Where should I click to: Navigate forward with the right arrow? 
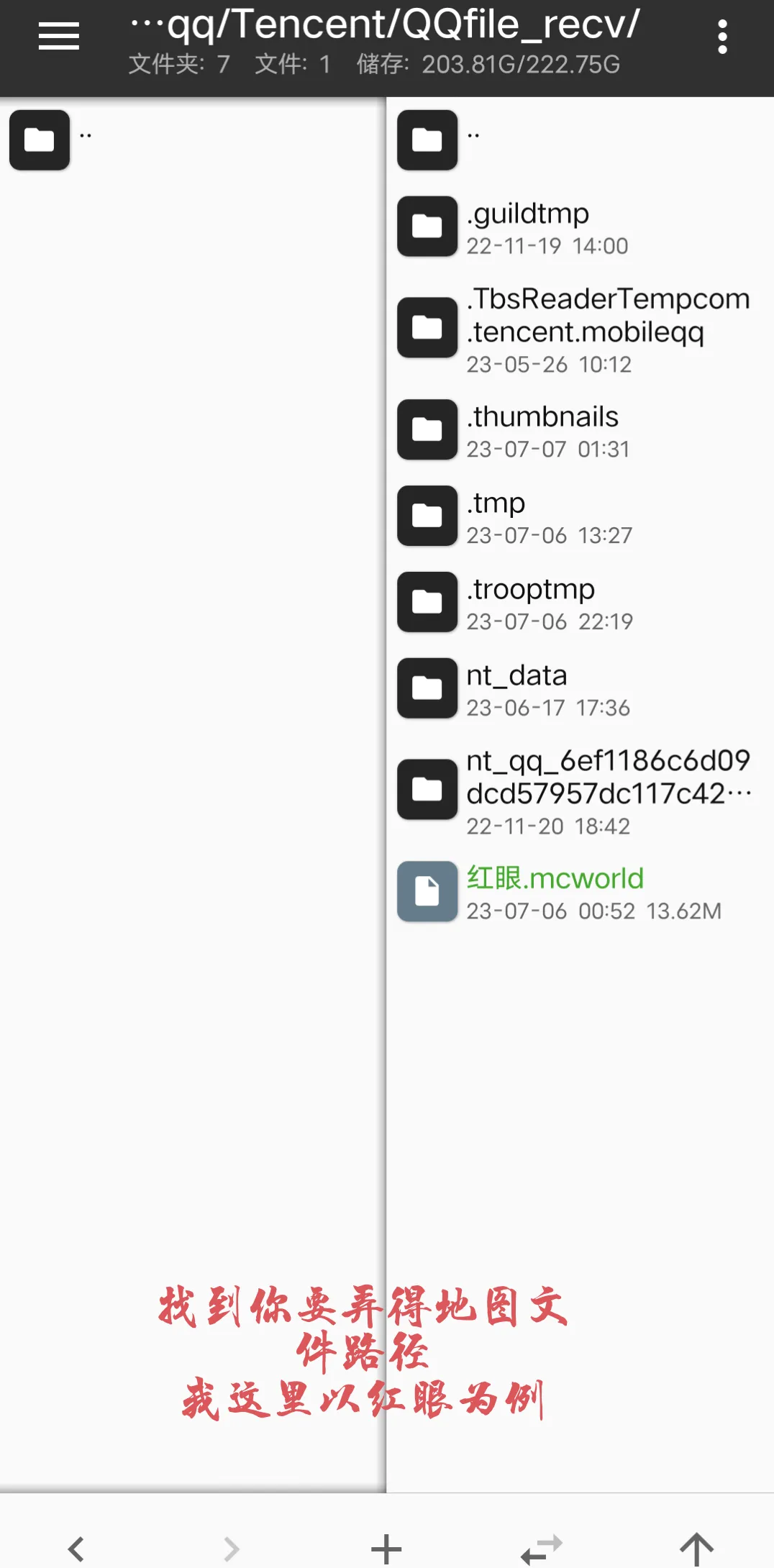point(231,1548)
